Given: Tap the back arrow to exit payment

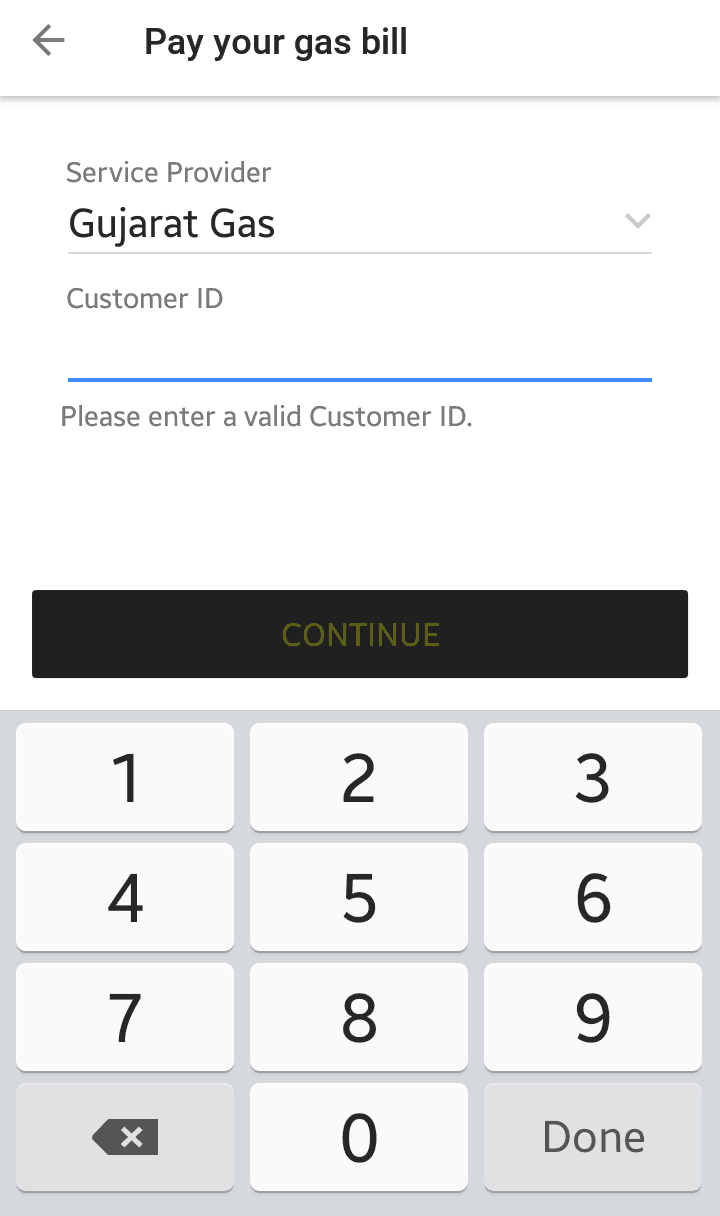Looking at the screenshot, I should coord(47,40).
